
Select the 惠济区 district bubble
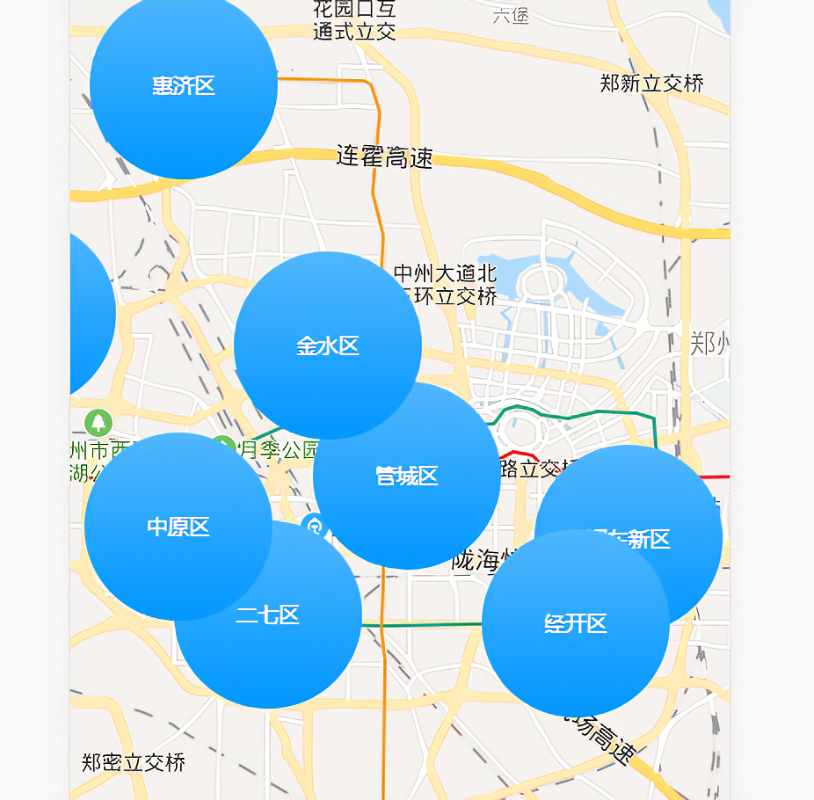(183, 86)
